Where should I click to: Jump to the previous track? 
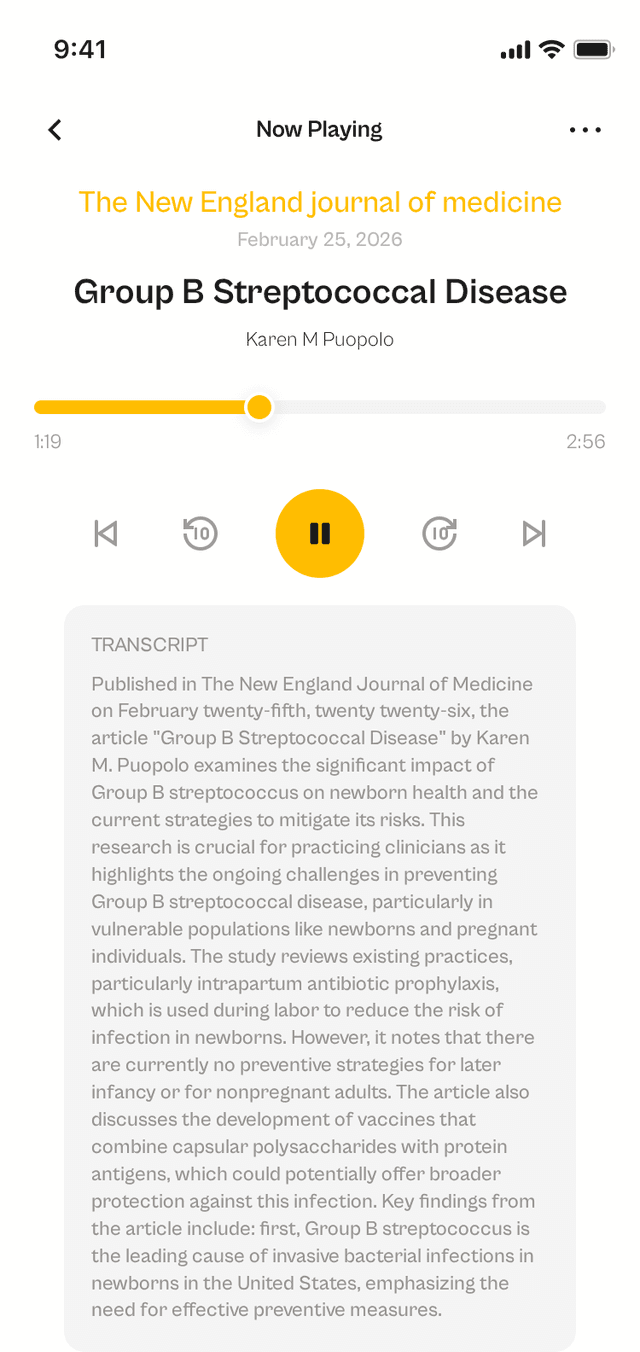tap(105, 534)
